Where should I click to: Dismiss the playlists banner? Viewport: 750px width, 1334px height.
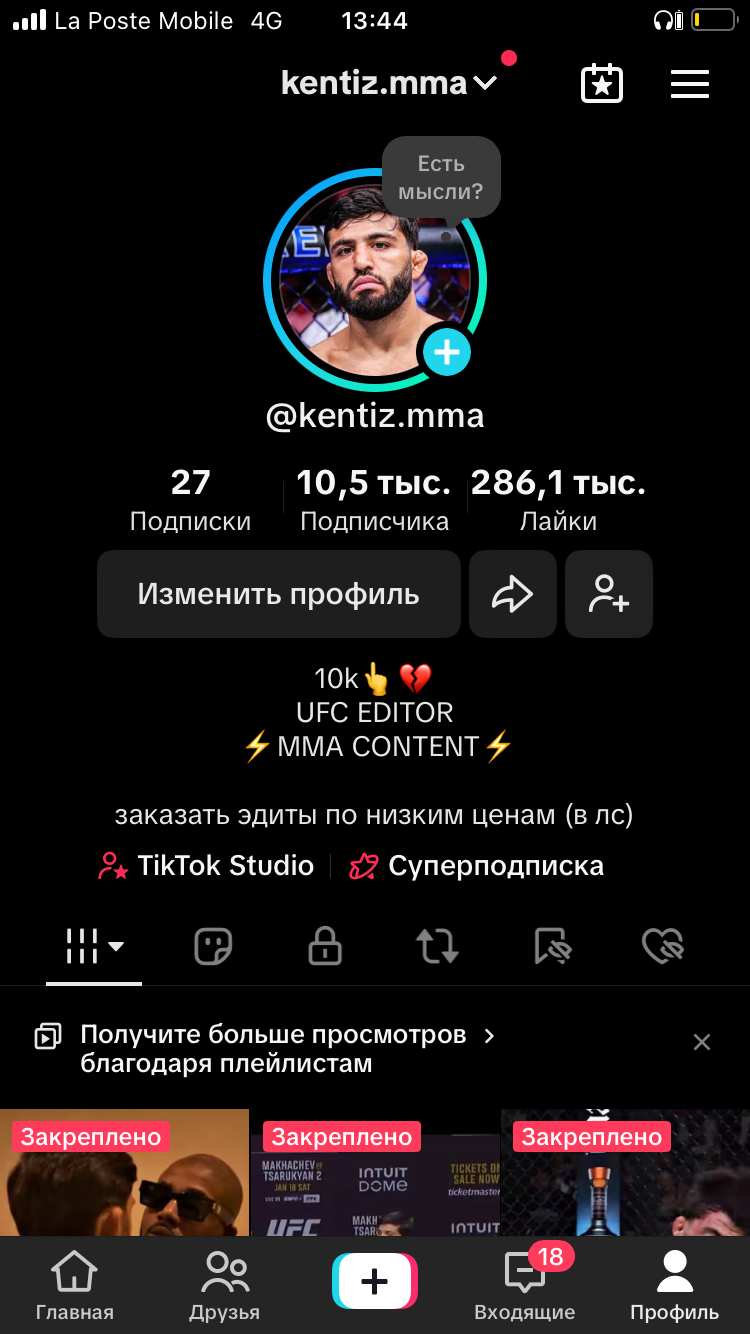702,1042
